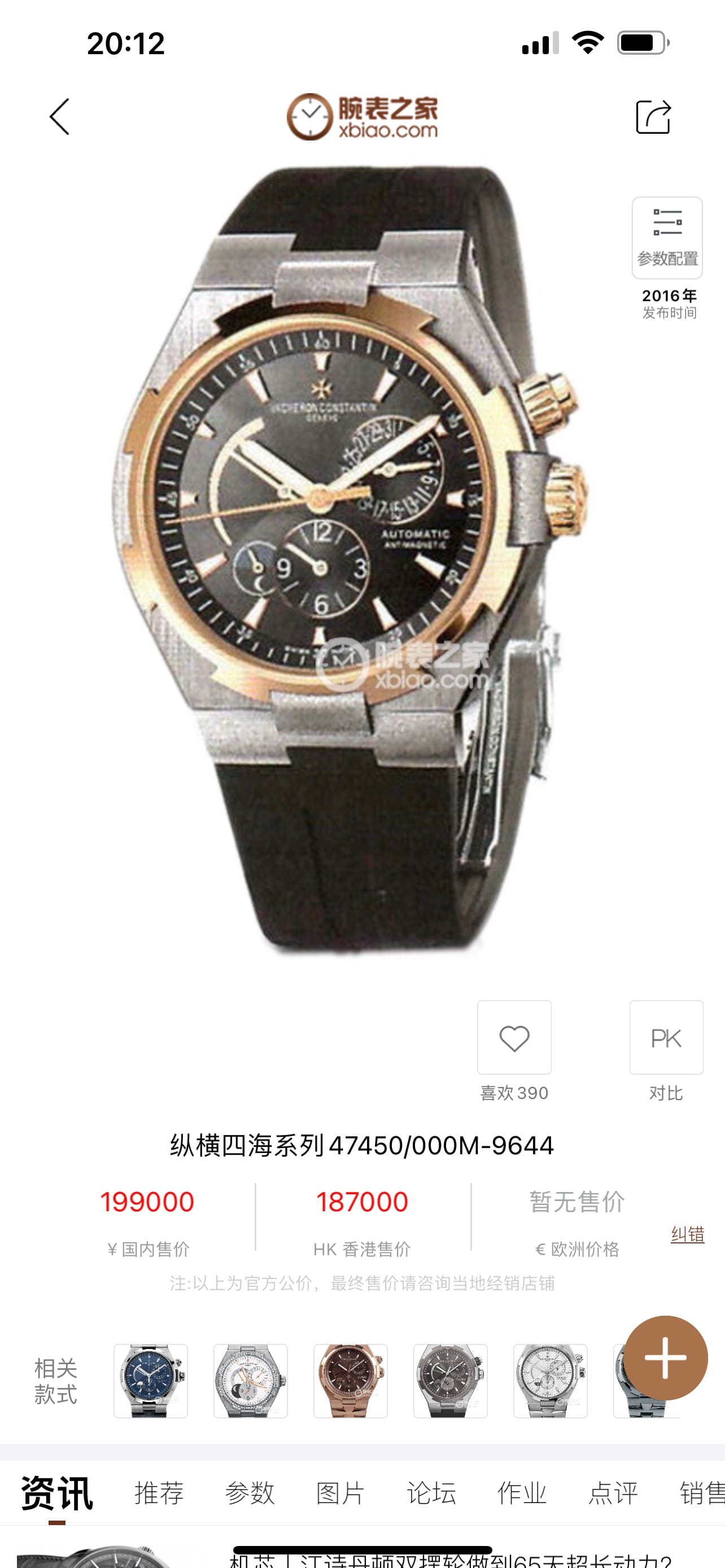Switch to the 论坛 tab
Screen dimensions: 725x1568
pos(431,1493)
